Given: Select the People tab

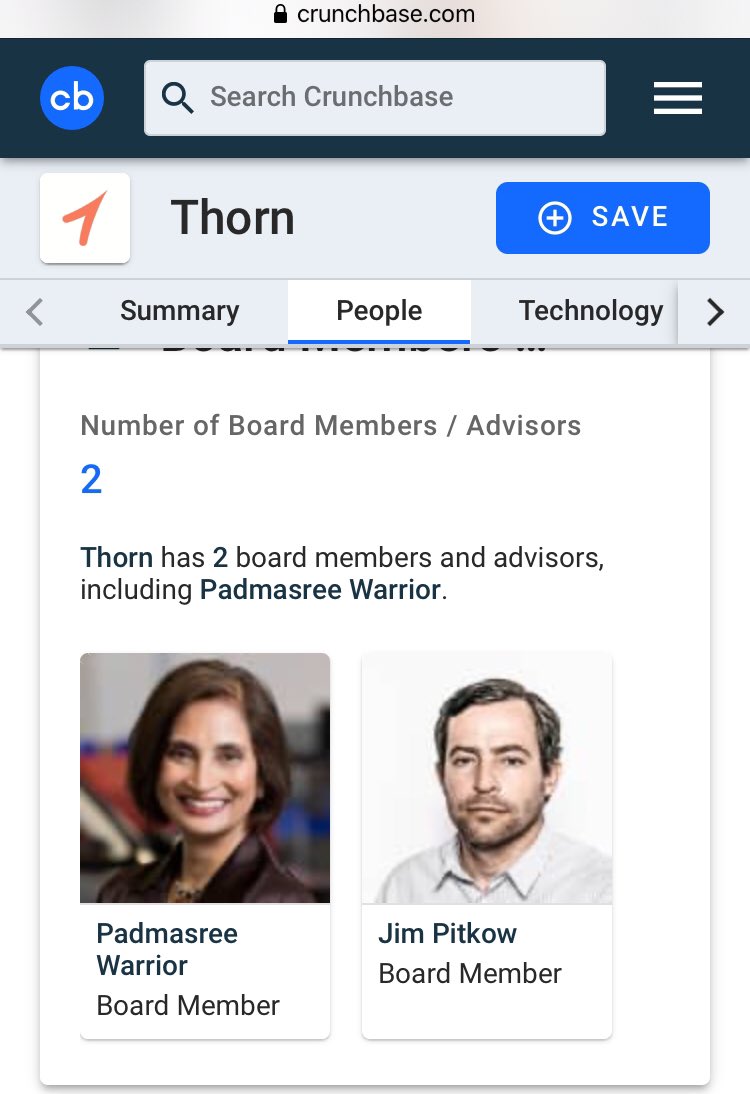Looking at the screenshot, I should (379, 311).
